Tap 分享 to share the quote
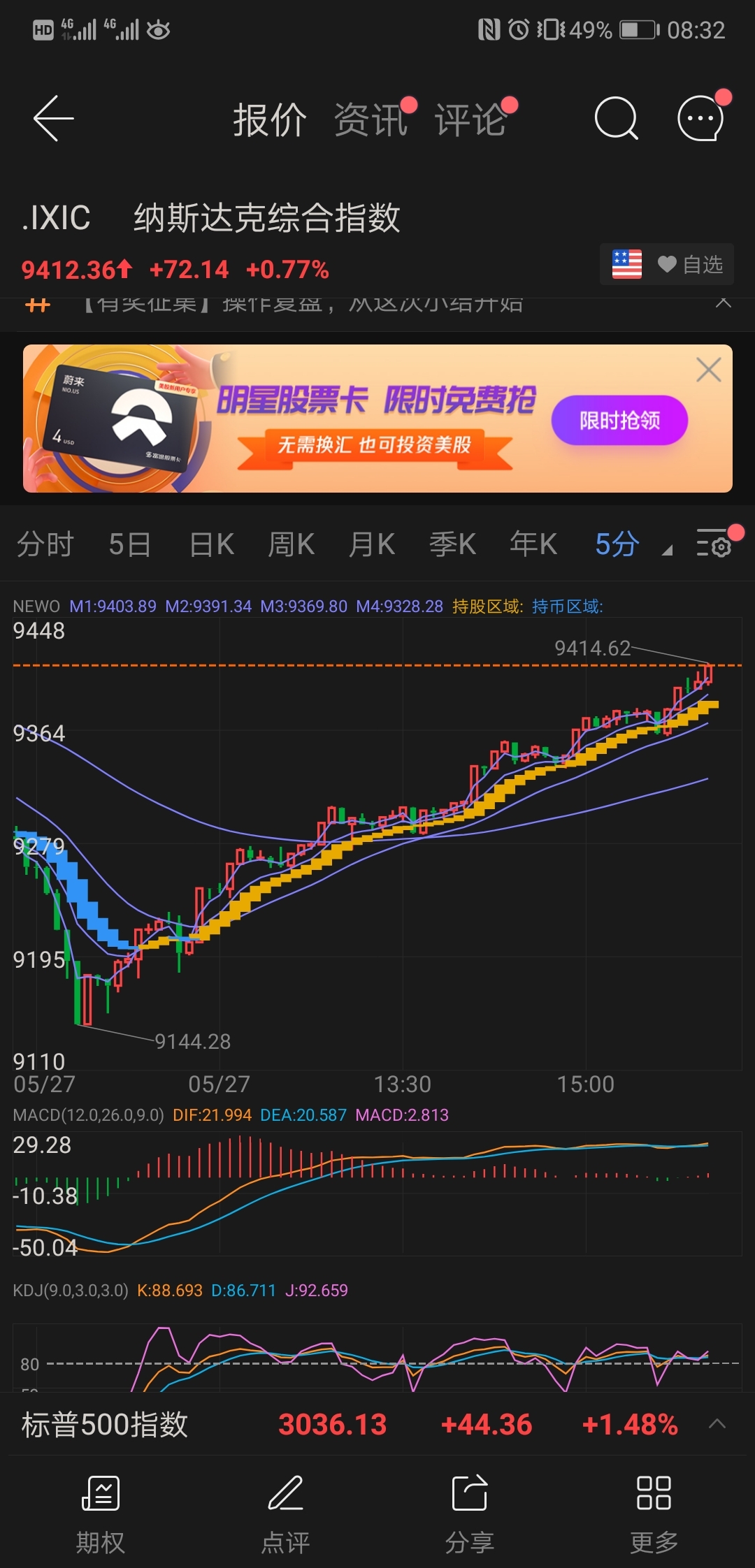 click(x=470, y=1513)
